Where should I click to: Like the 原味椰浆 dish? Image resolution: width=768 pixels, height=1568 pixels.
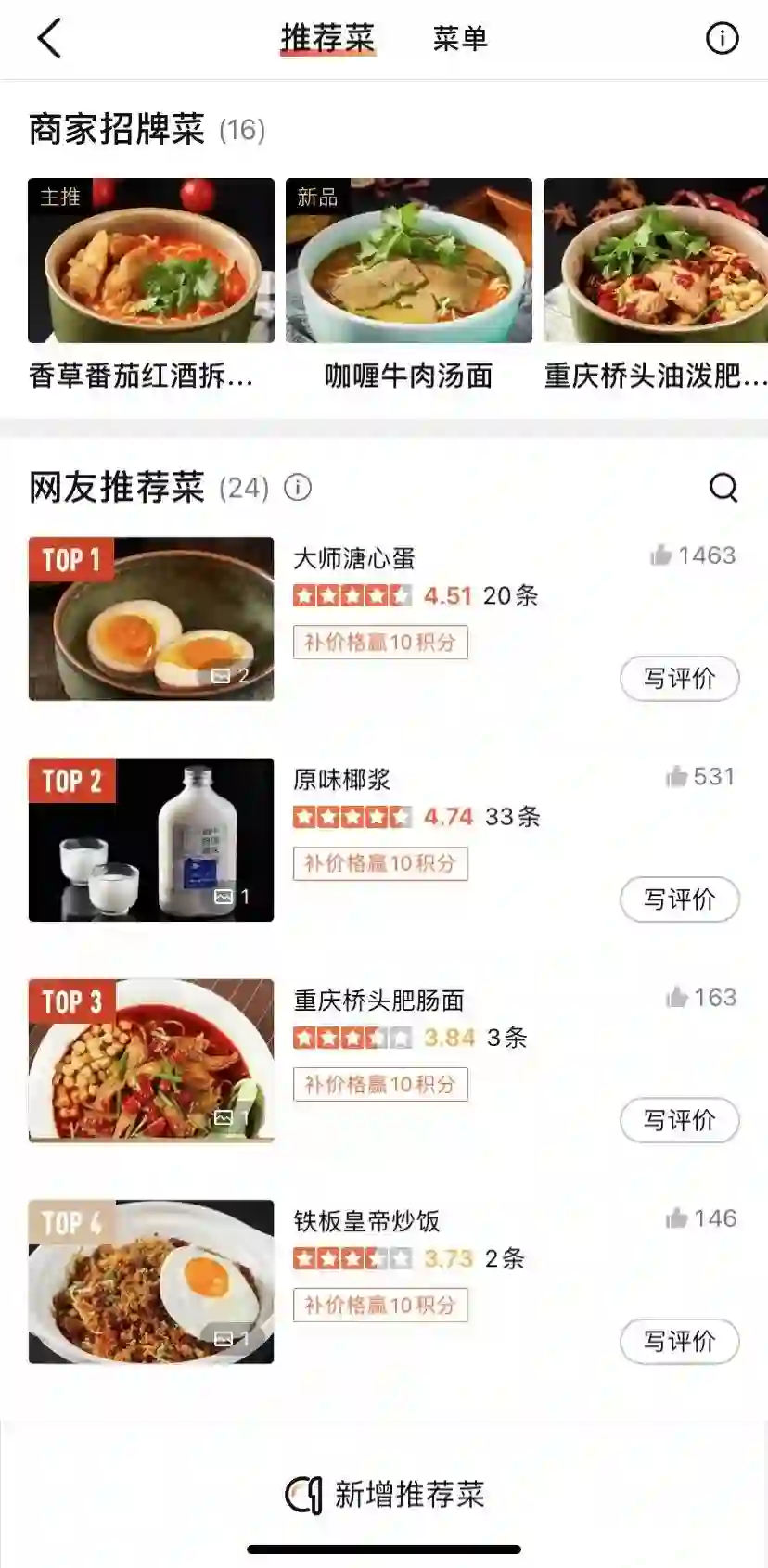tap(677, 777)
